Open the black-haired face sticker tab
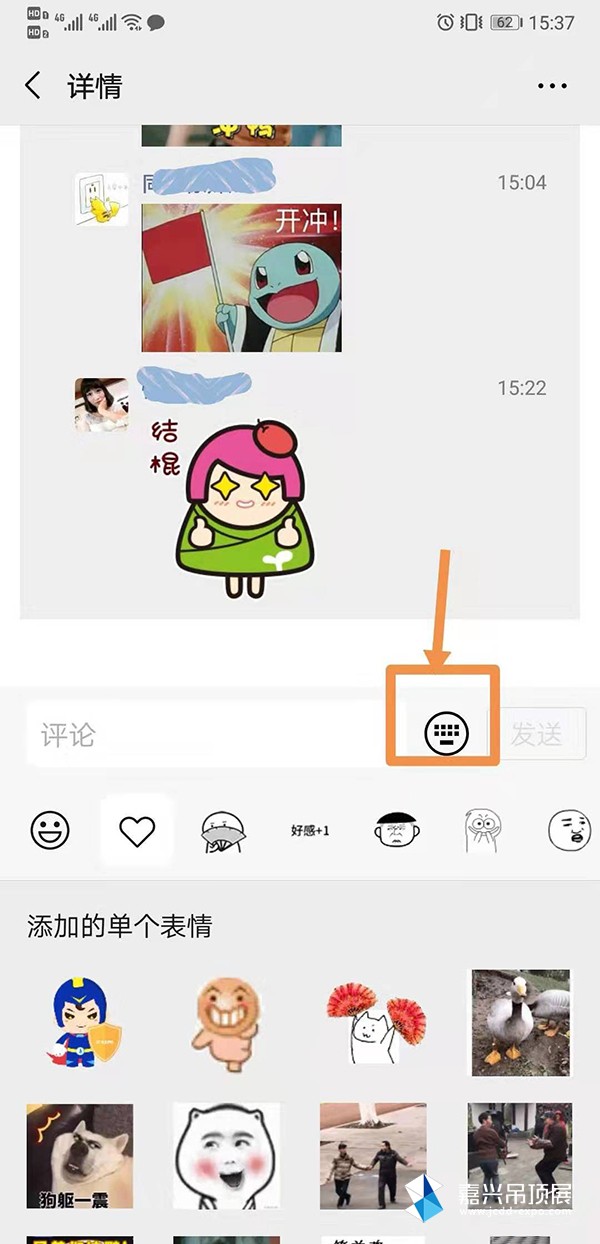 click(395, 830)
